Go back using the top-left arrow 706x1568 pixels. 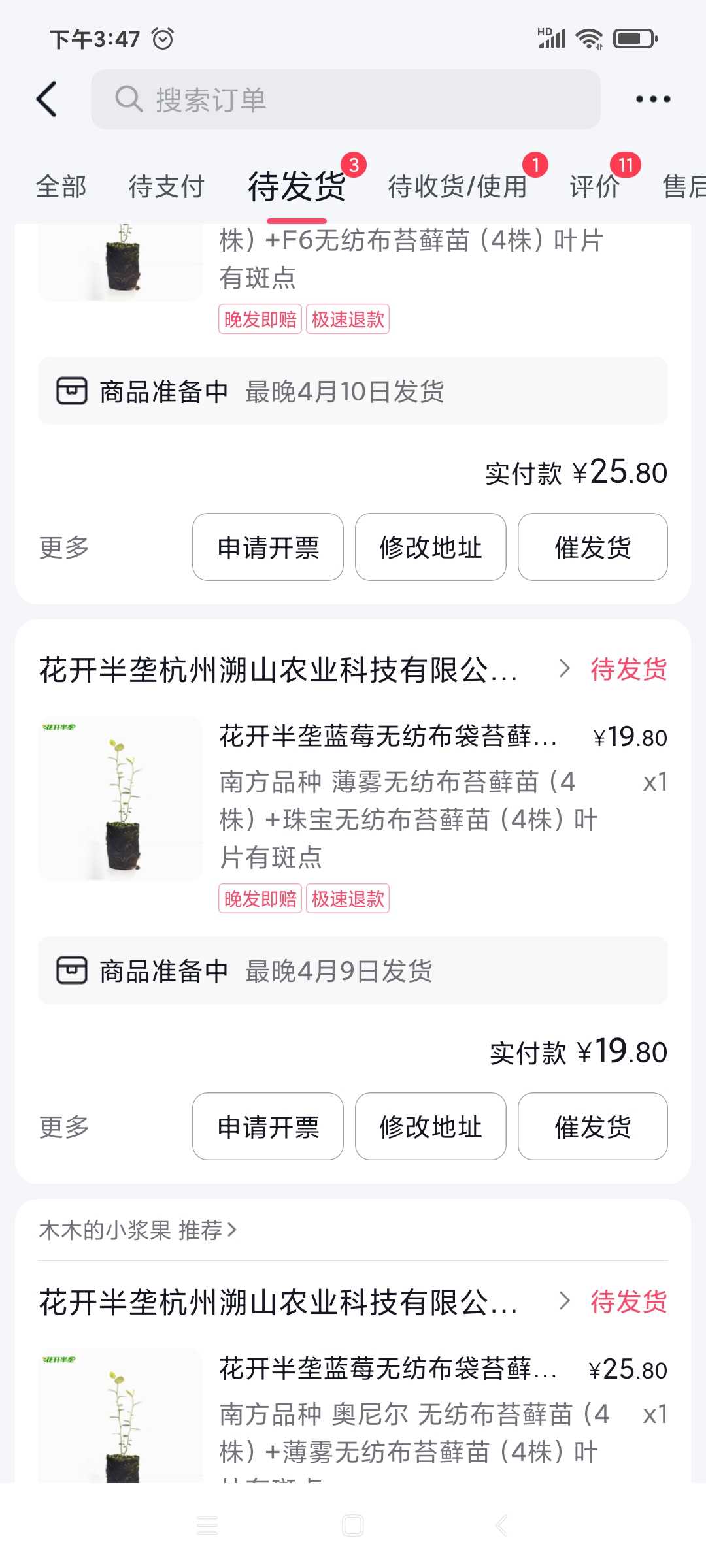pos(47,99)
